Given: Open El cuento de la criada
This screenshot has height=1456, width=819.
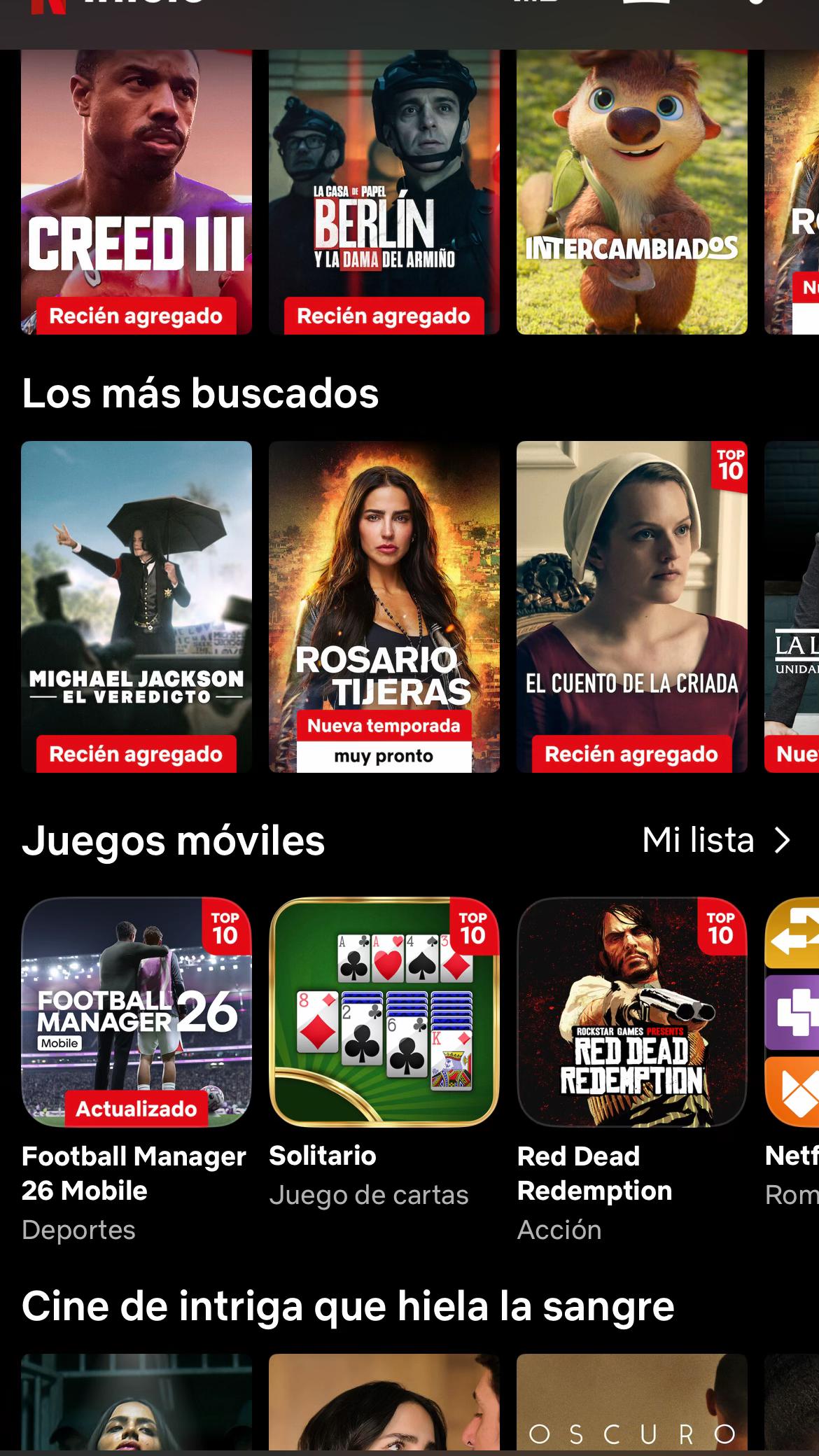Looking at the screenshot, I should 632,607.
